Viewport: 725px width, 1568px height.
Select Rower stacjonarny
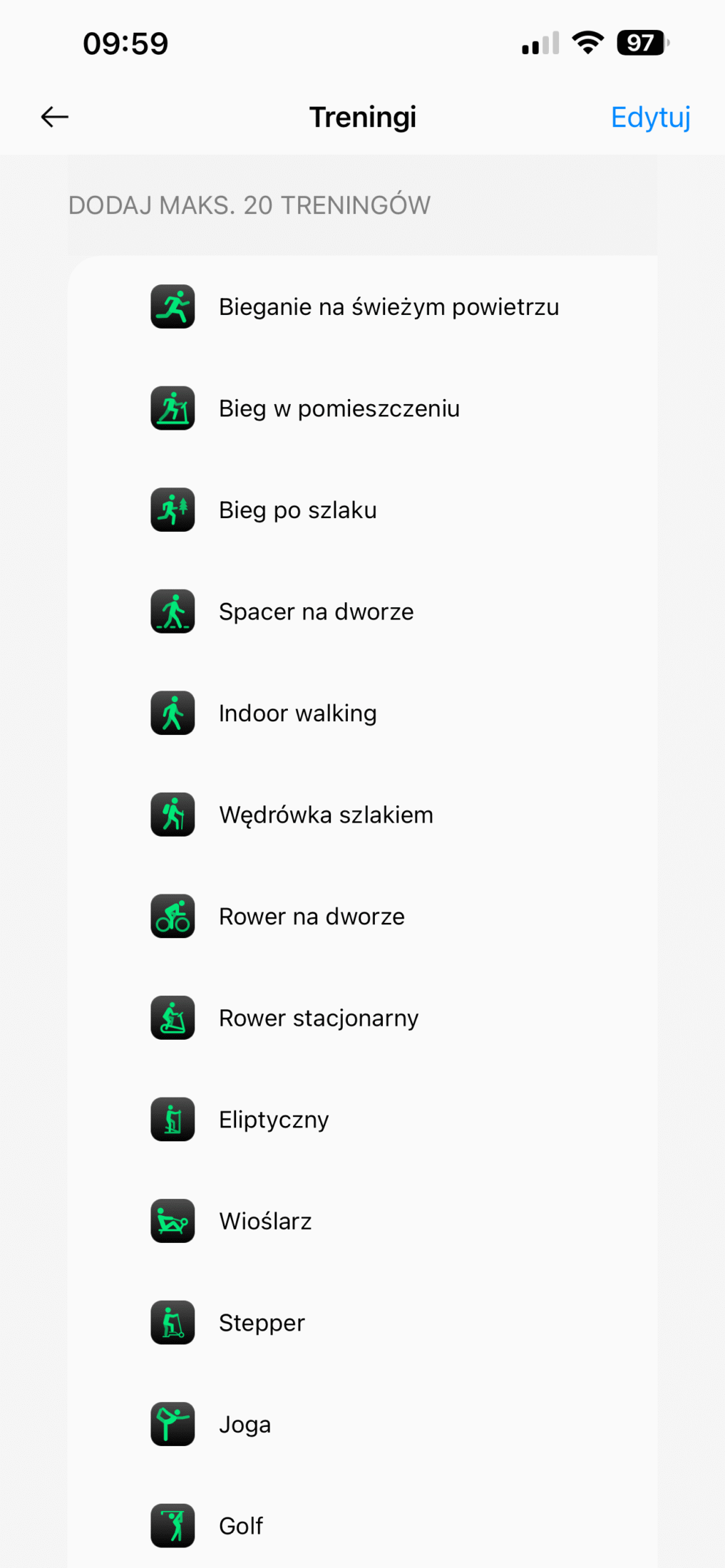pyautogui.click(x=319, y=1018)
